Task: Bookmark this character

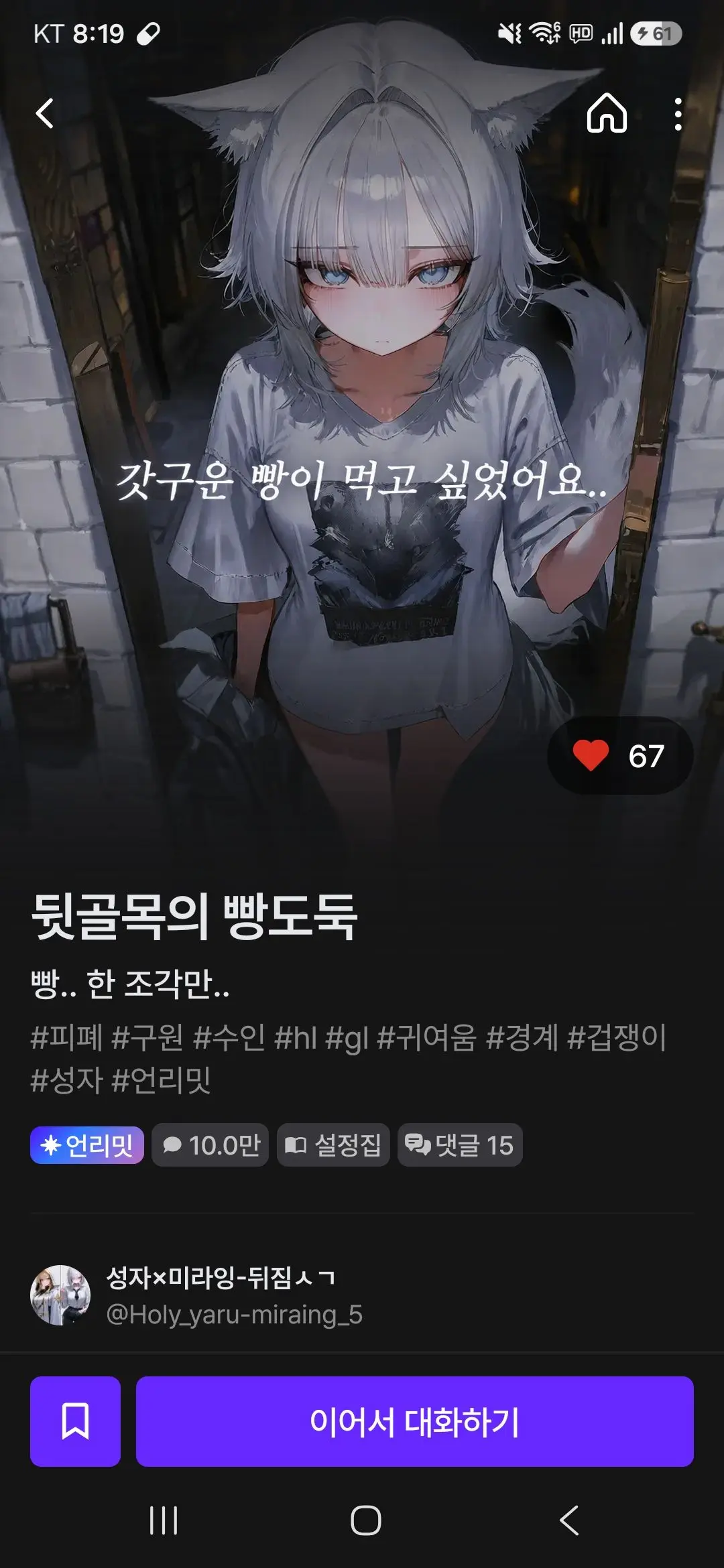Action: tap(75, 1421)
